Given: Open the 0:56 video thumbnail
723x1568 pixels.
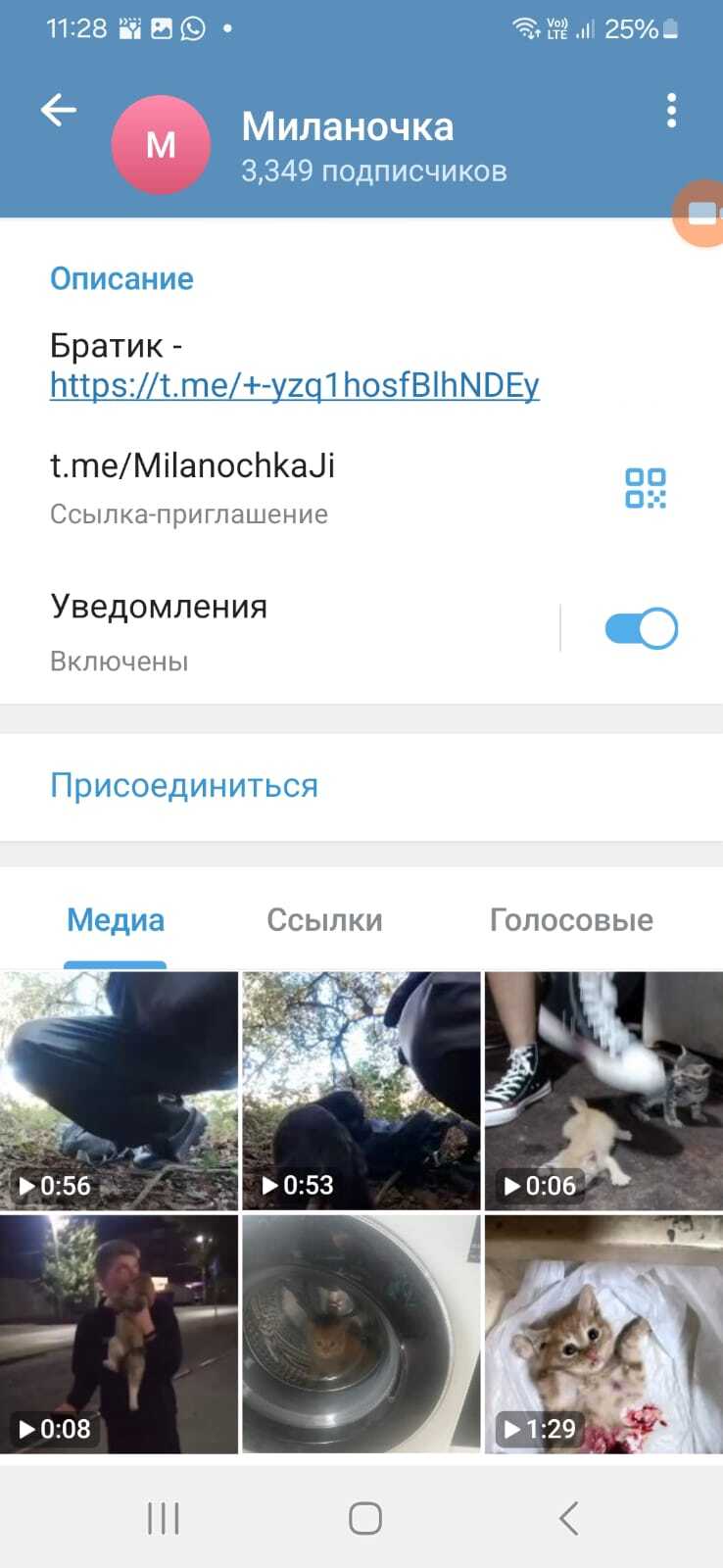Looking at the screenshot, I should coord(119,1090).
